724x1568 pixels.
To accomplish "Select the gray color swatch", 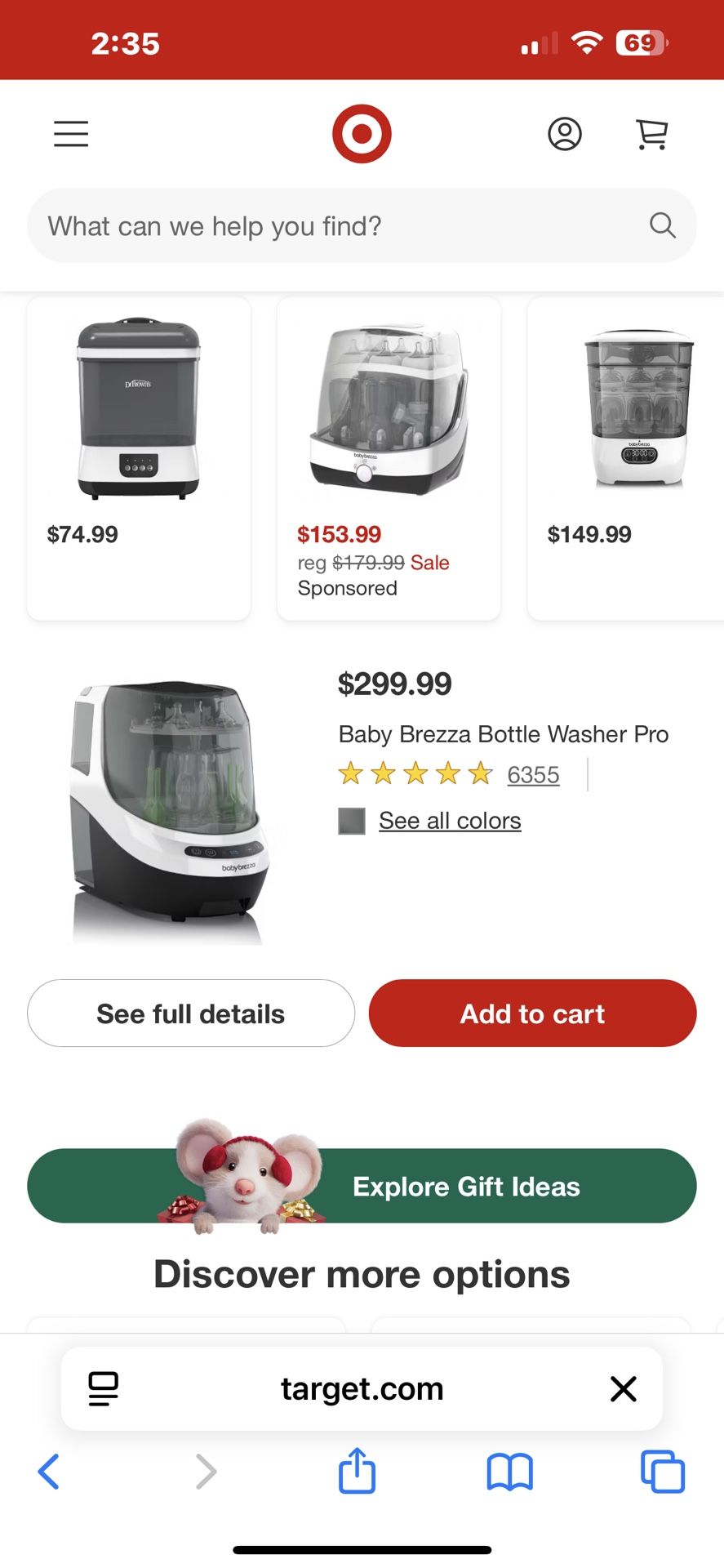I will pos(352,822).
